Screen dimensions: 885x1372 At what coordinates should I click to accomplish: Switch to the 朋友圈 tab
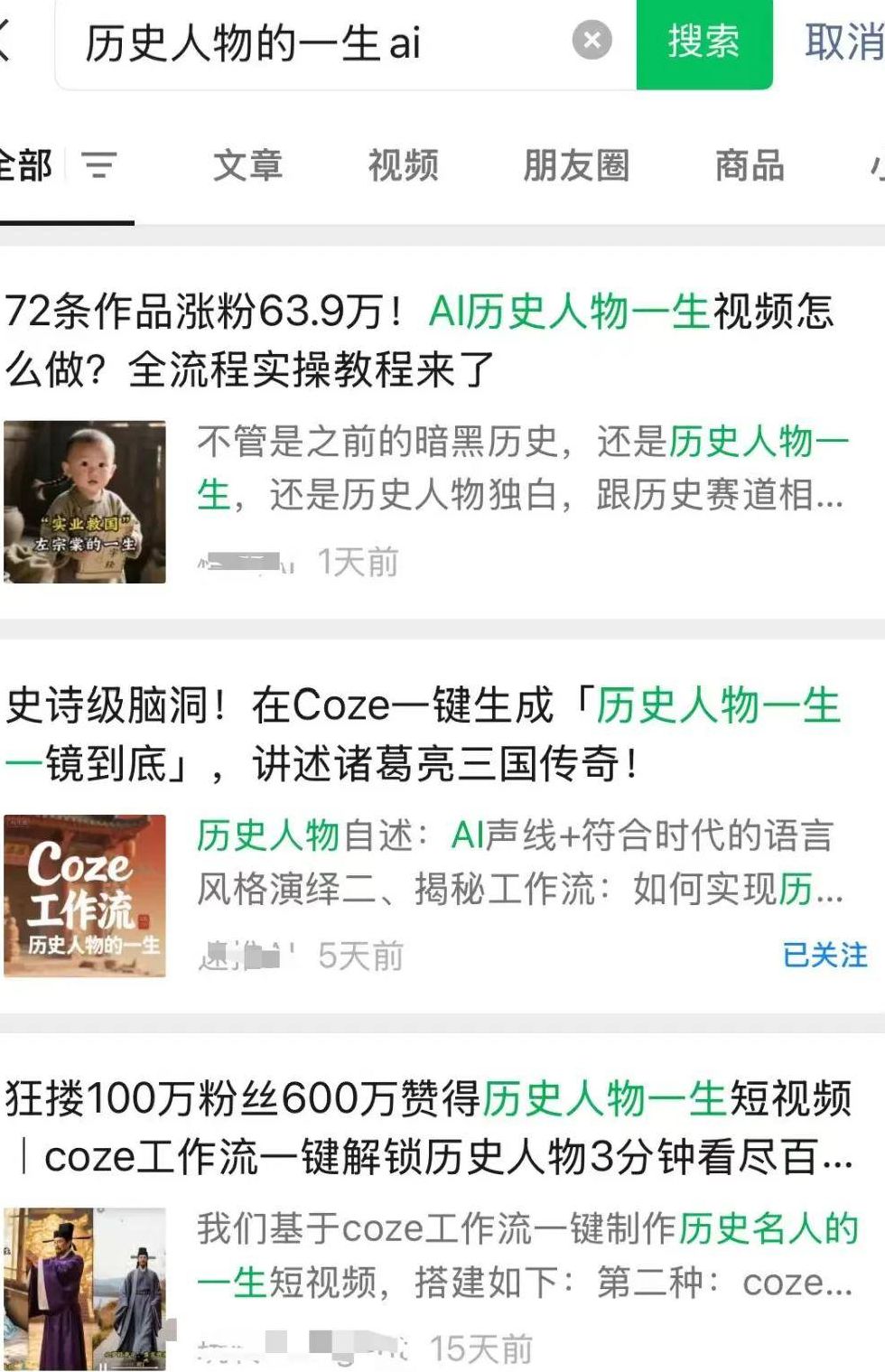(575, 166)
